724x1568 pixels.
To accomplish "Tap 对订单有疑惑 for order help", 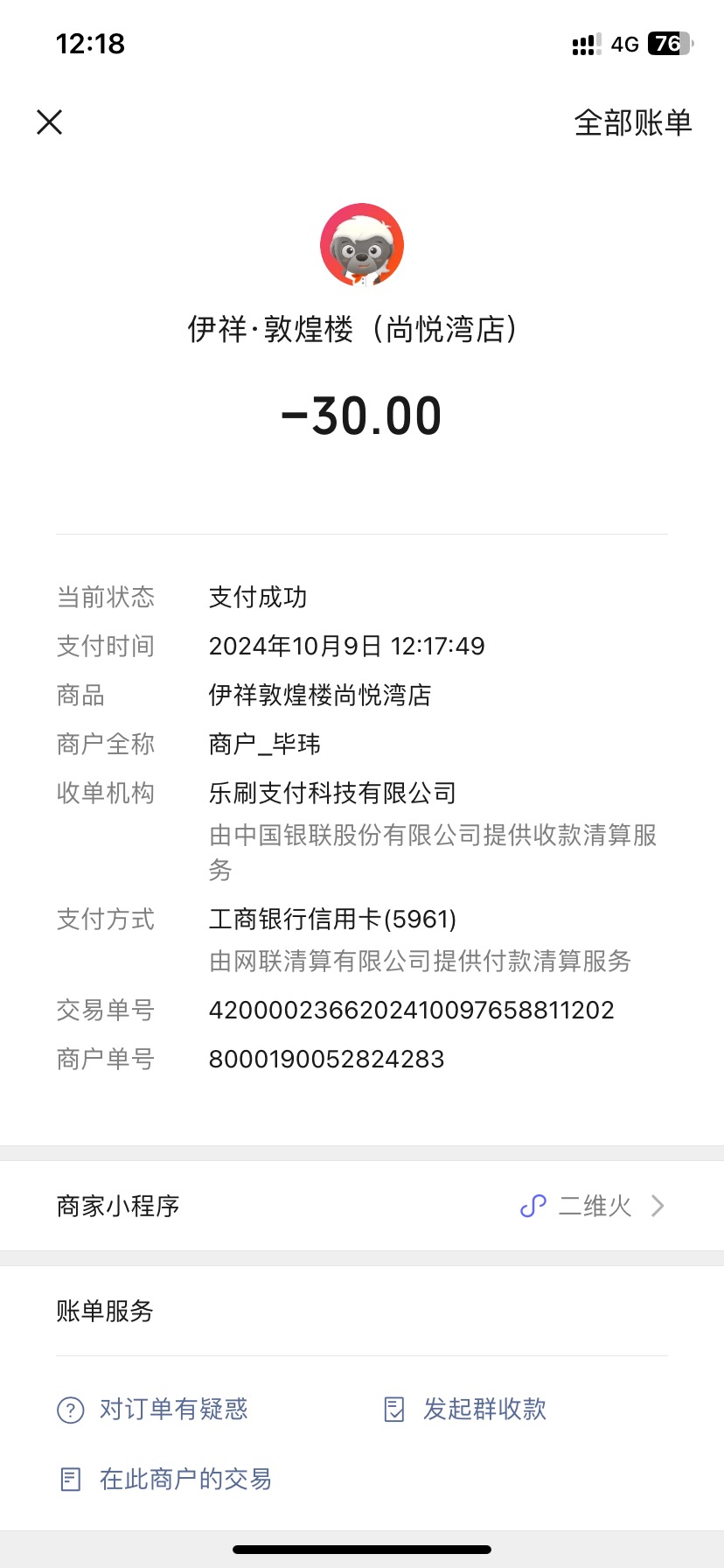I will point(152,1409).
